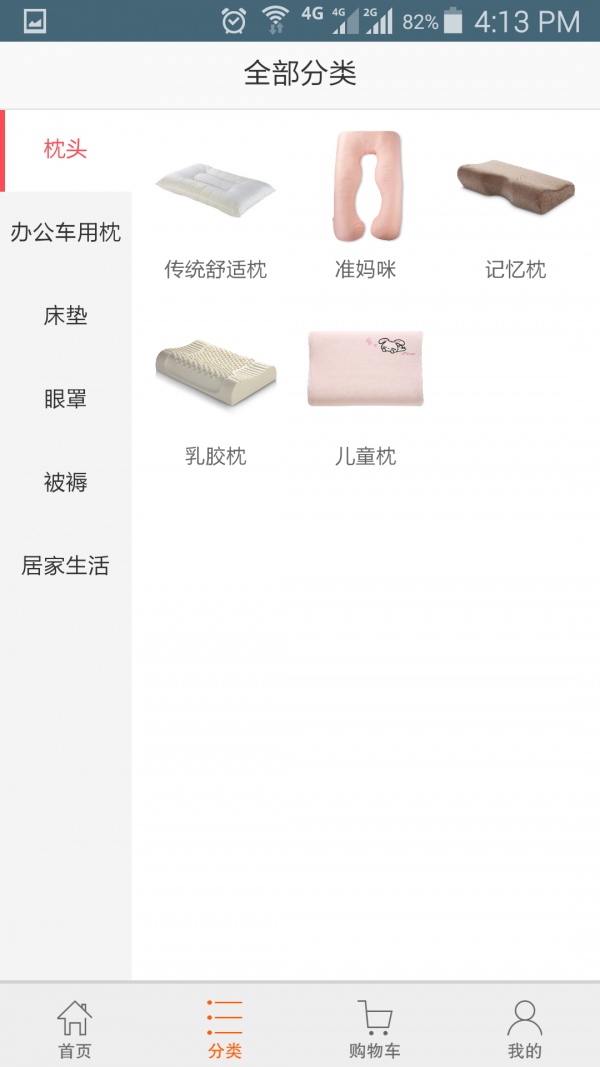Open the 购物车 shopping cart

[375, 1029]
